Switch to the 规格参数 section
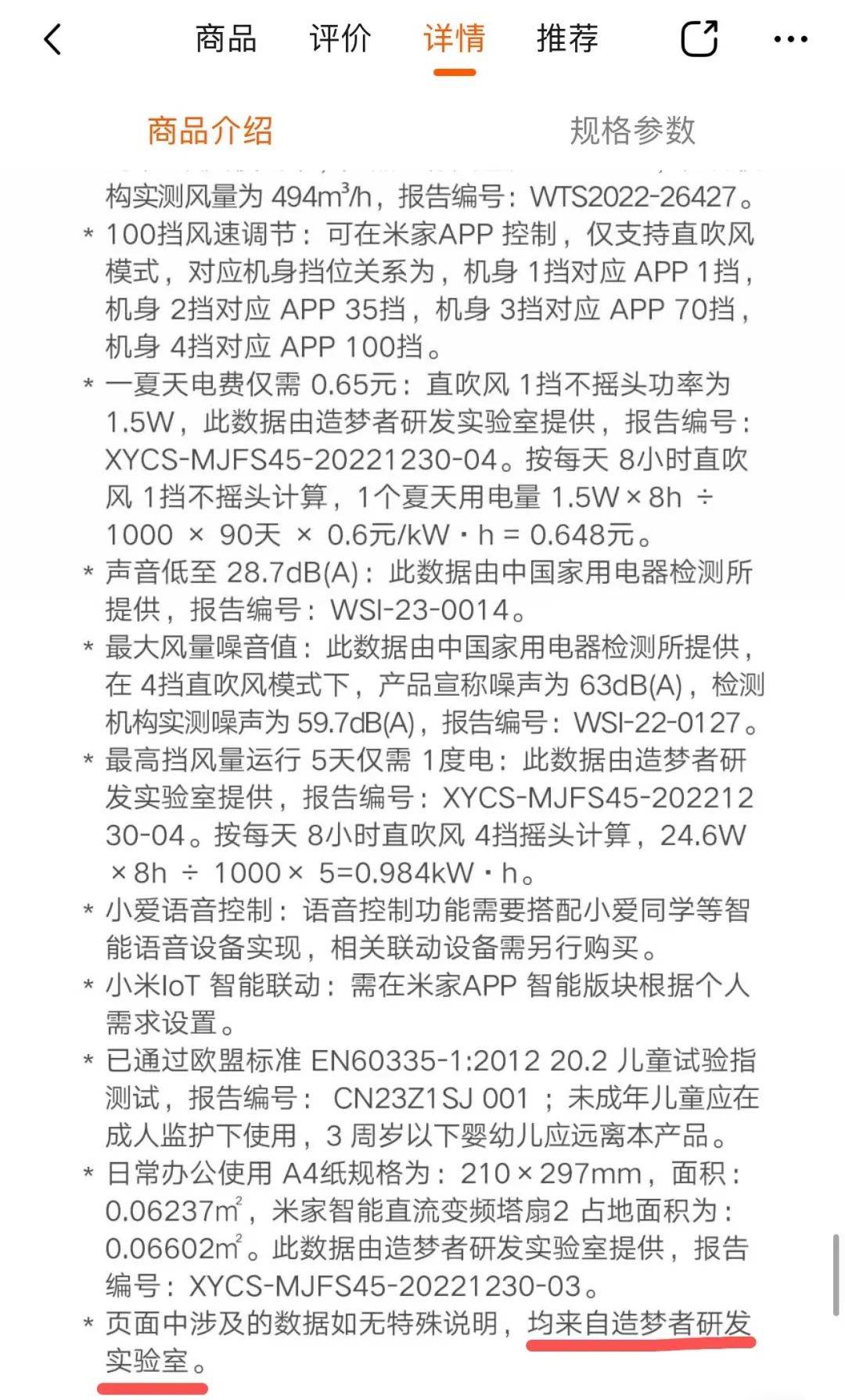845x1400 pixels. click(x=633, y=131)
